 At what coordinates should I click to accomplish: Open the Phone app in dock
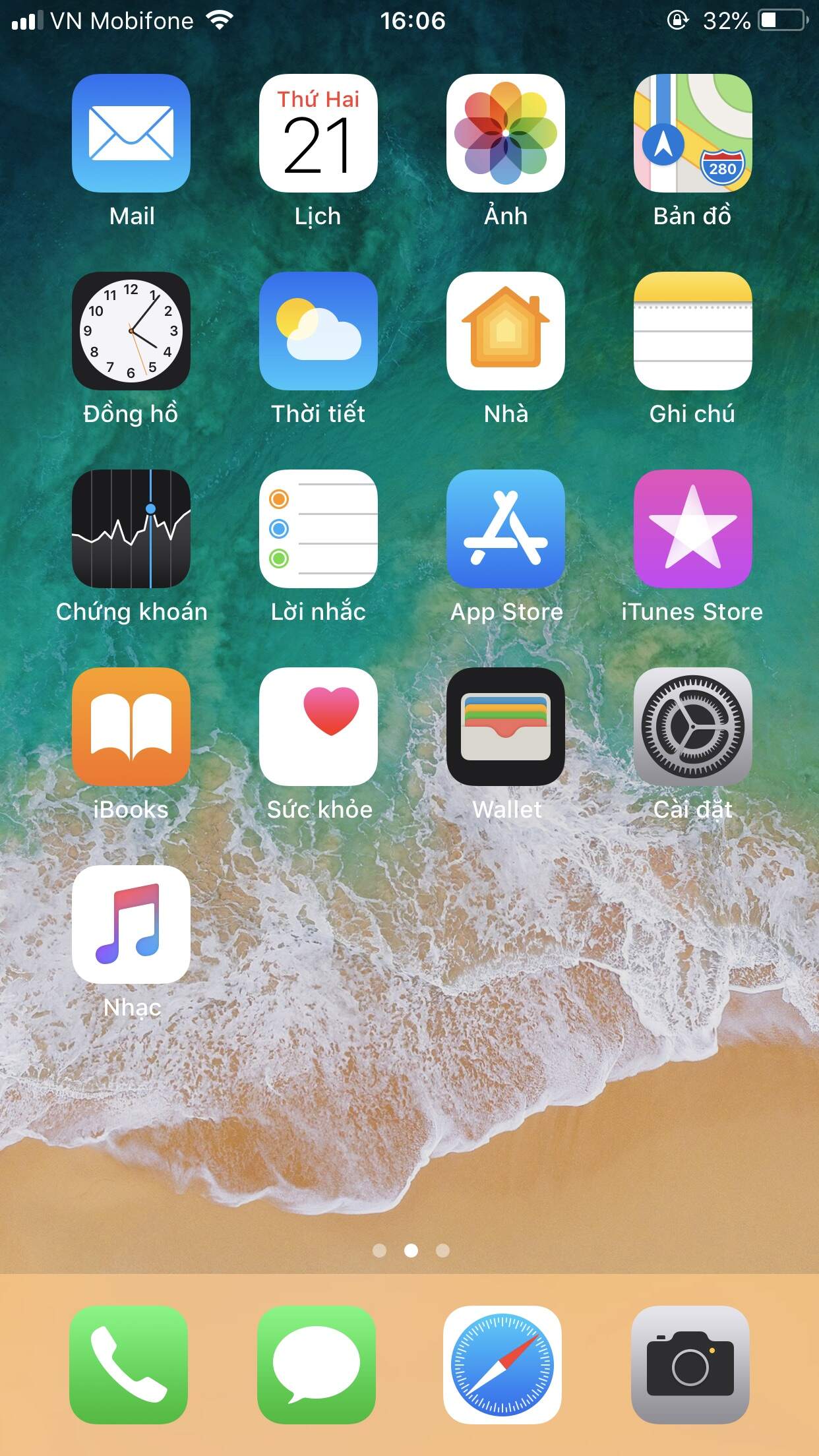click(x=129, y=1365)
